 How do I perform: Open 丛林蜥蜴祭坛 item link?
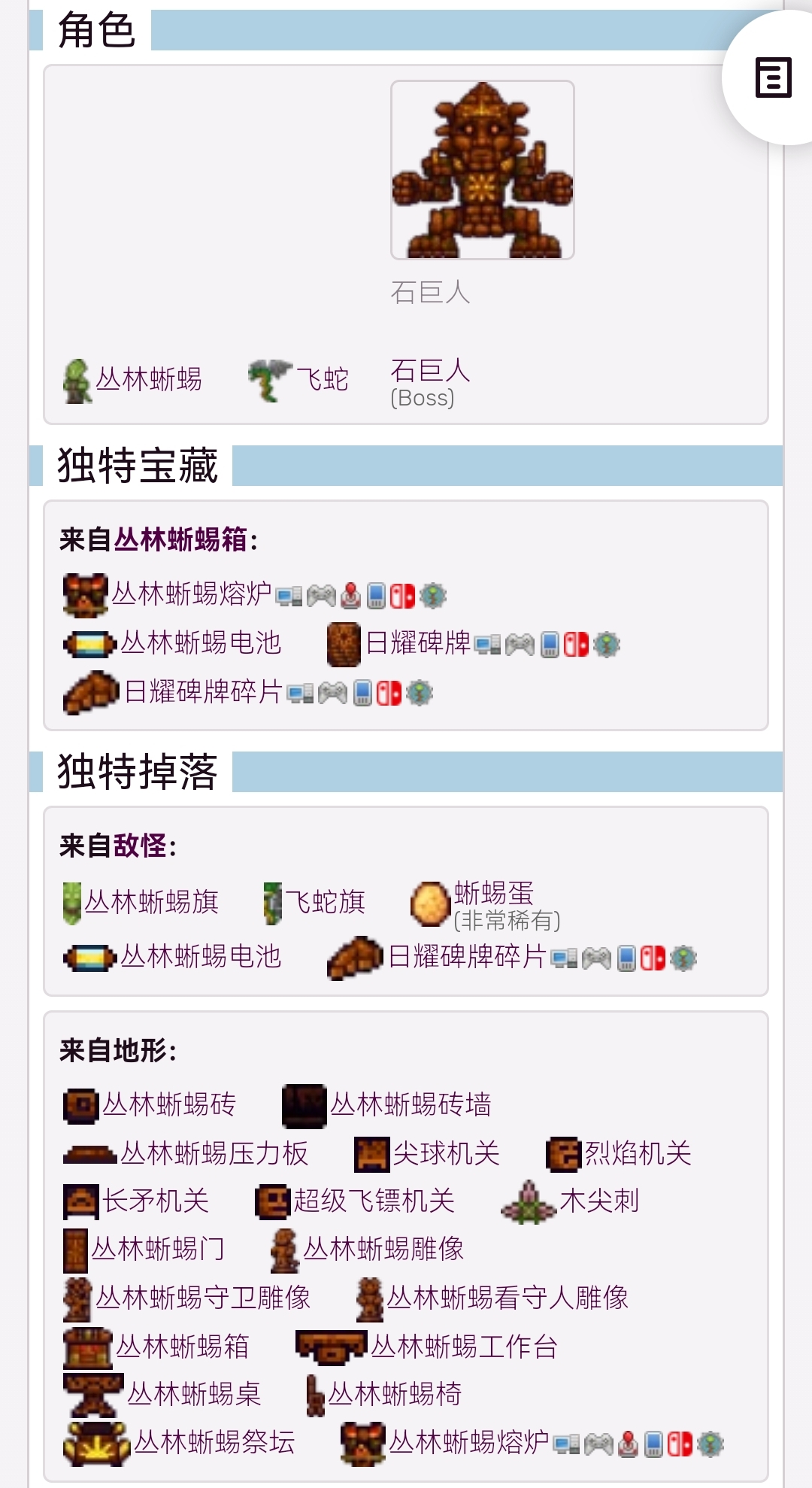pos(214,1443)
